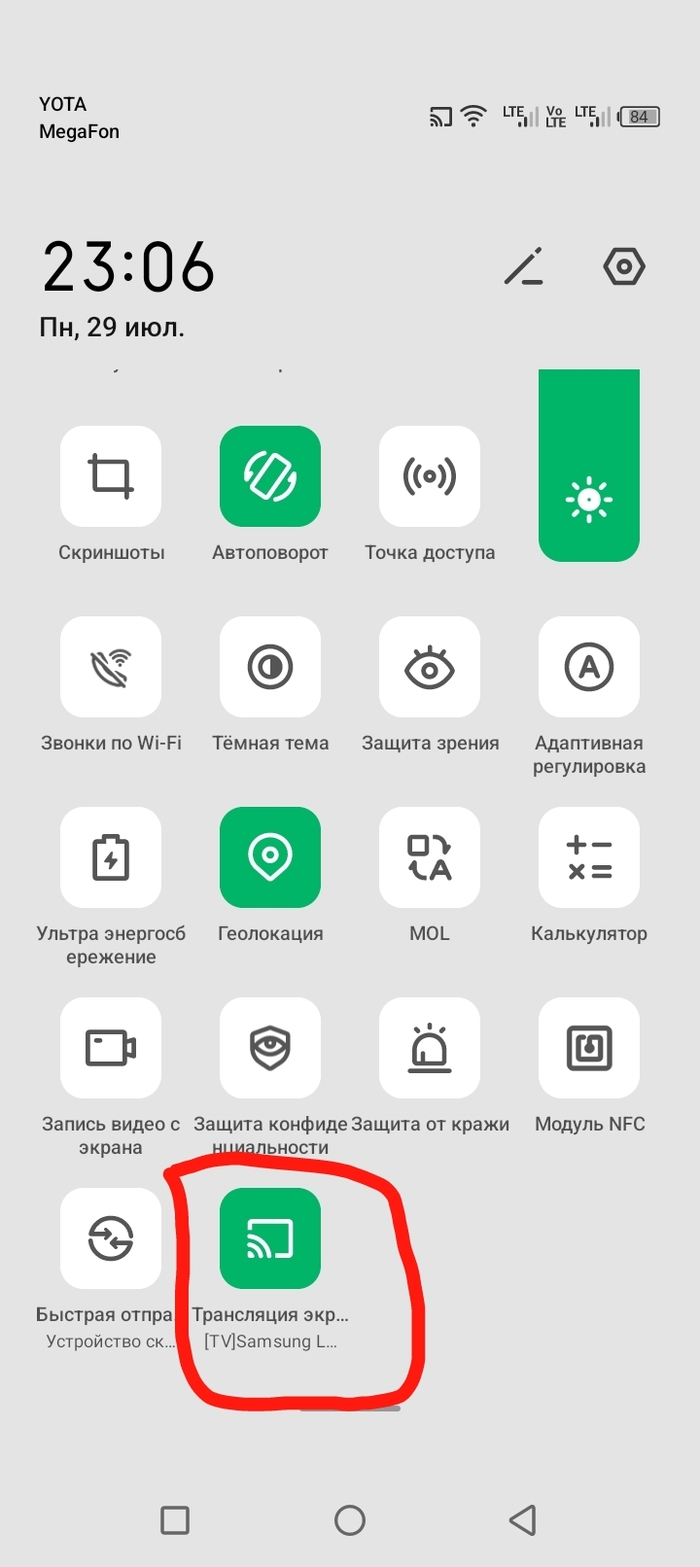The width and height of the screenshot is (700, 1567).
Task: Launch Калькулятор from quick settings
Action: [589, 857]
